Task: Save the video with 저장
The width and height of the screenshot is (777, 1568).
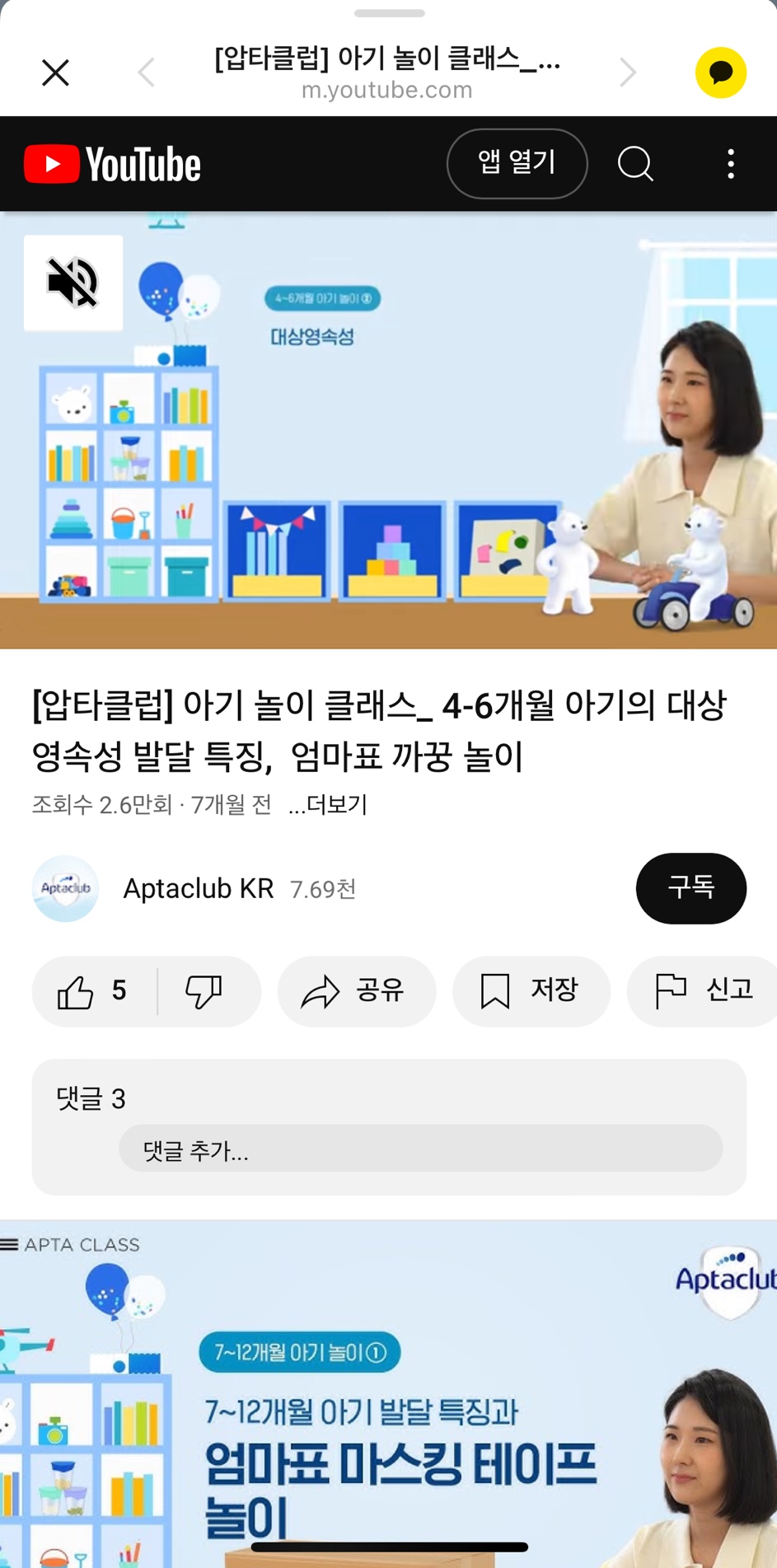Action: [531, 991]
